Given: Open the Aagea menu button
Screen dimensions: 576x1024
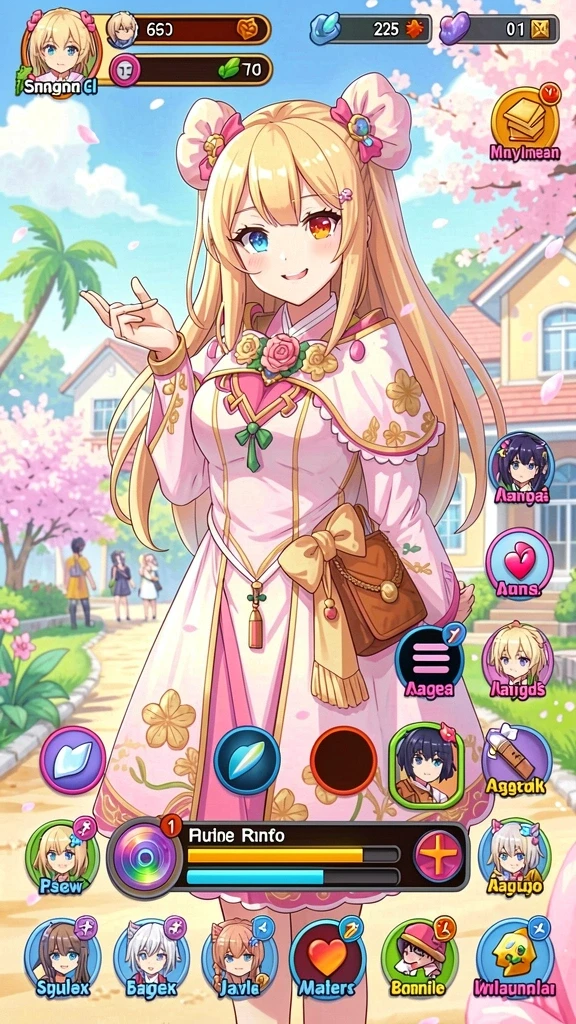Looking at the screenshot, I should click(430, 658).
